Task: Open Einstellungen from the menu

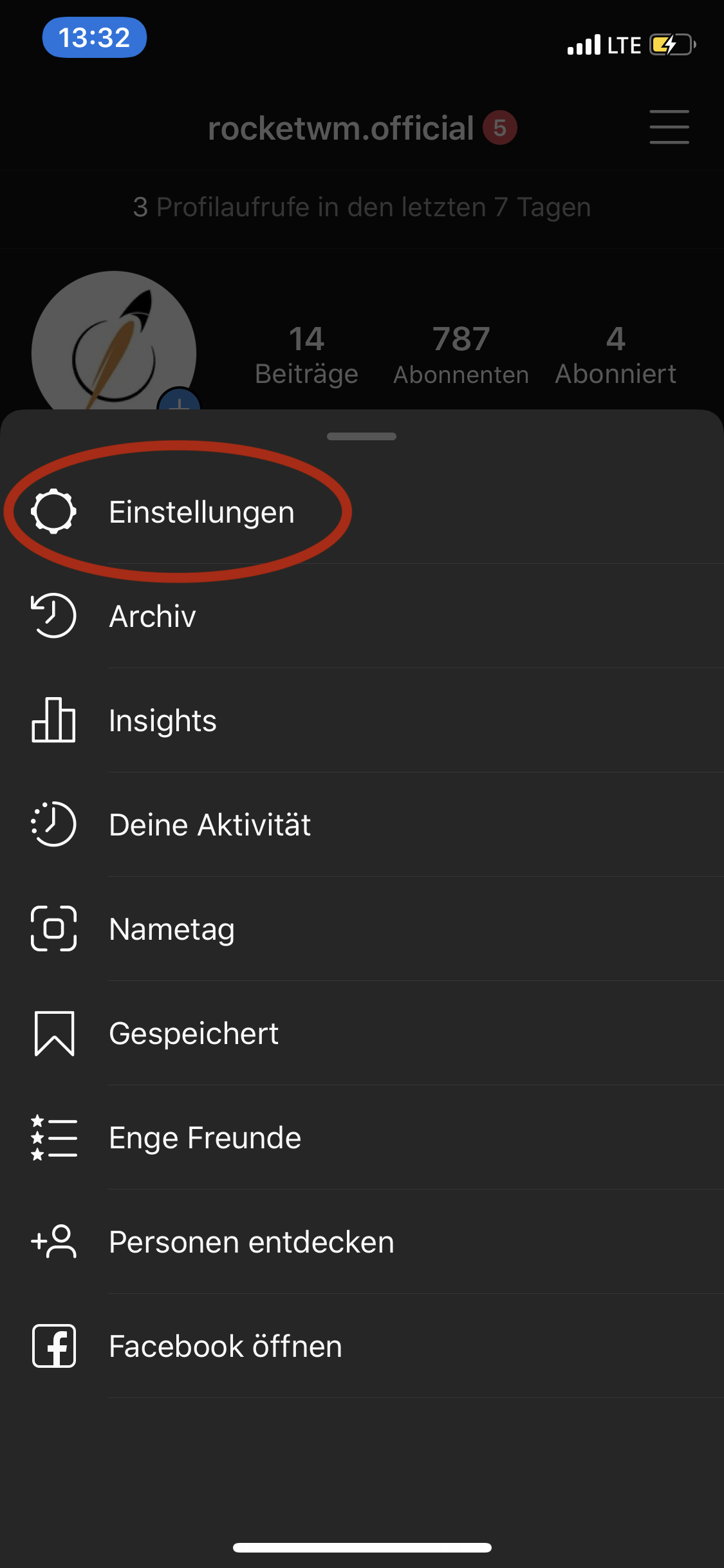Action: point(362,512)
